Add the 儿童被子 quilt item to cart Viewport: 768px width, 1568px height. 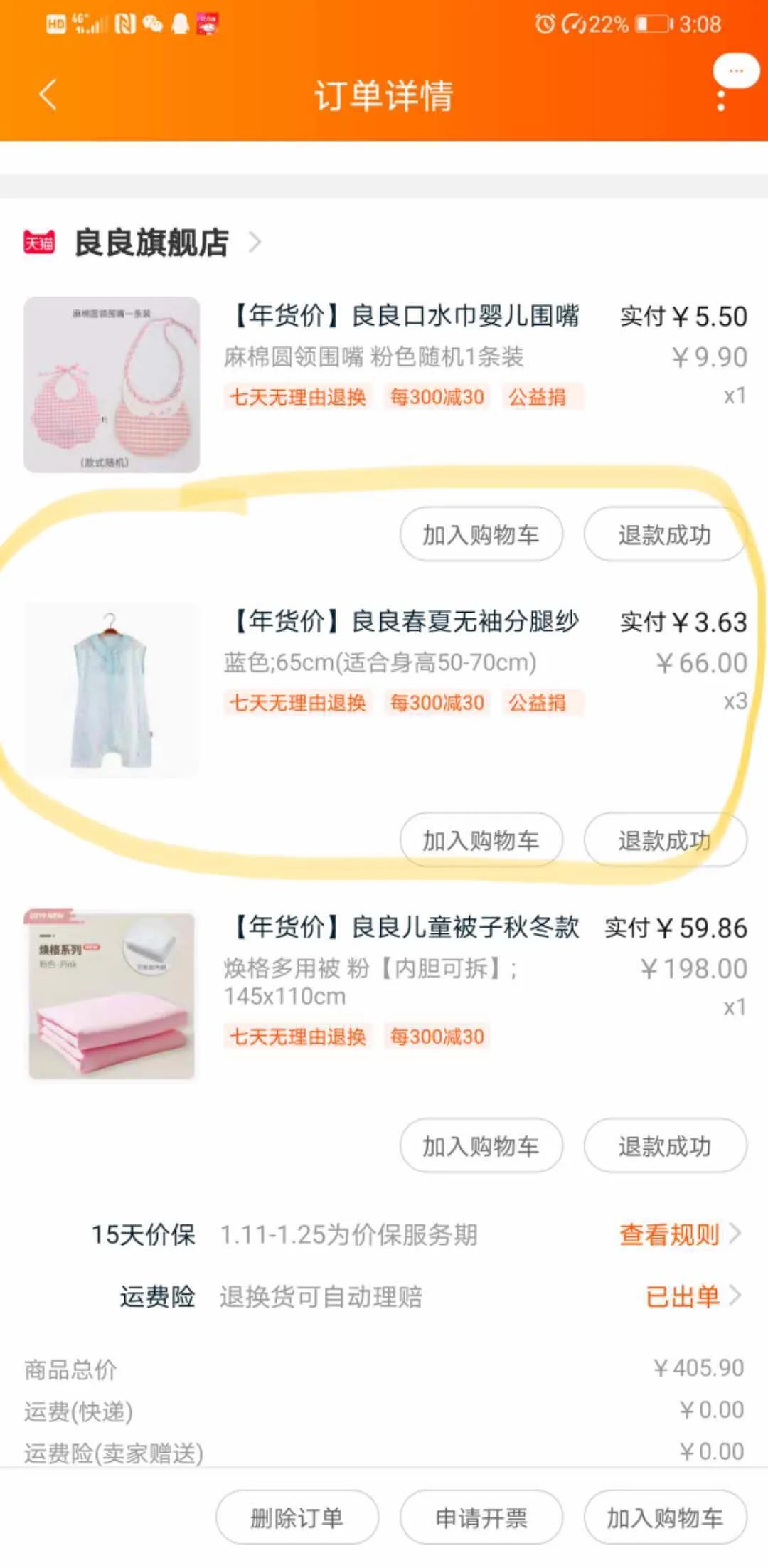point(480,1145)
